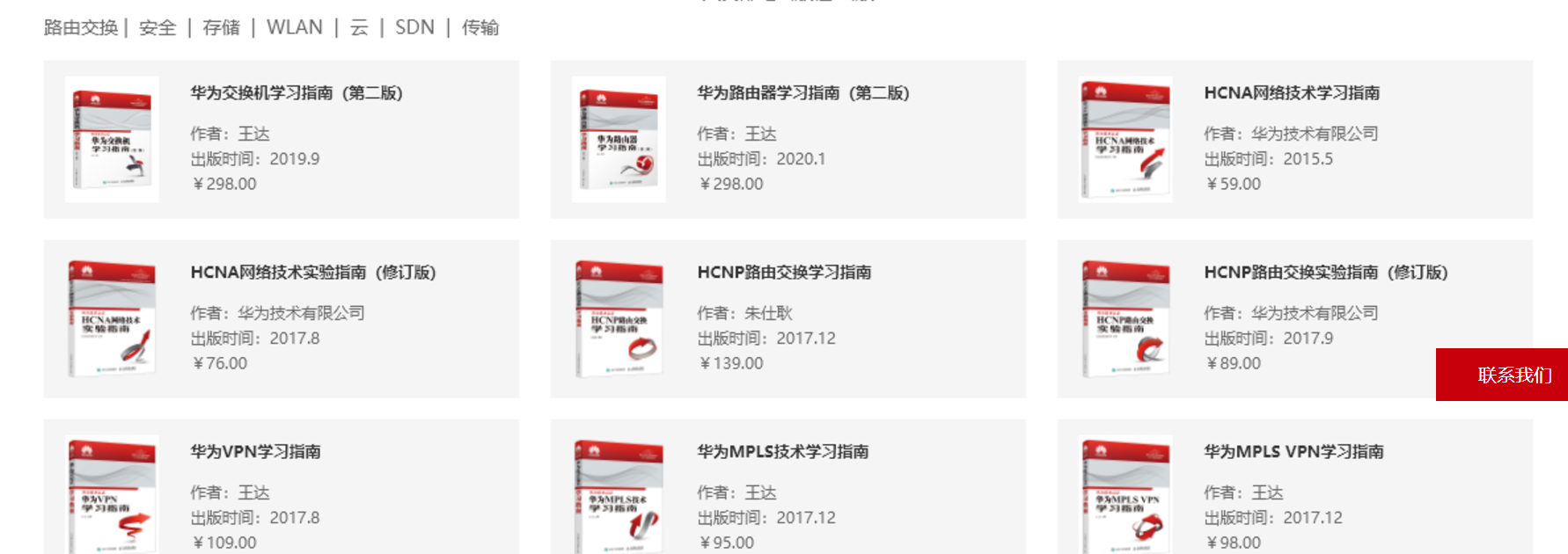The height and width of the screenshot is (554, 1568).
Task: Open HCNA网络技术实验指南（修订版）card
Action: click(312, 273)
